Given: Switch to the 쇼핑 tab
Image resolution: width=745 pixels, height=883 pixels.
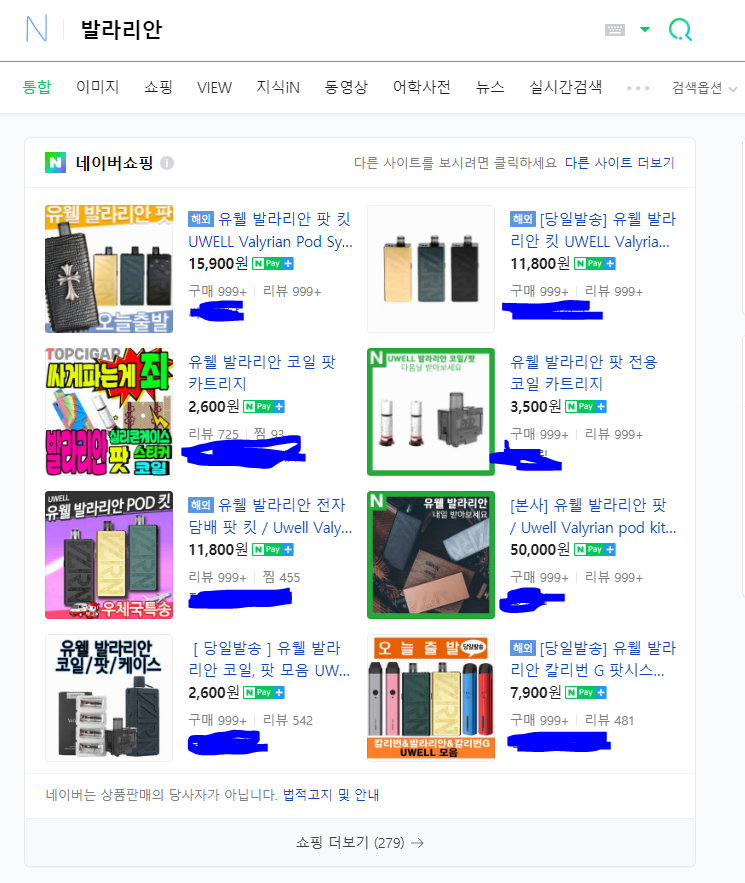Looking at the screenshot, I should point(158,87).
